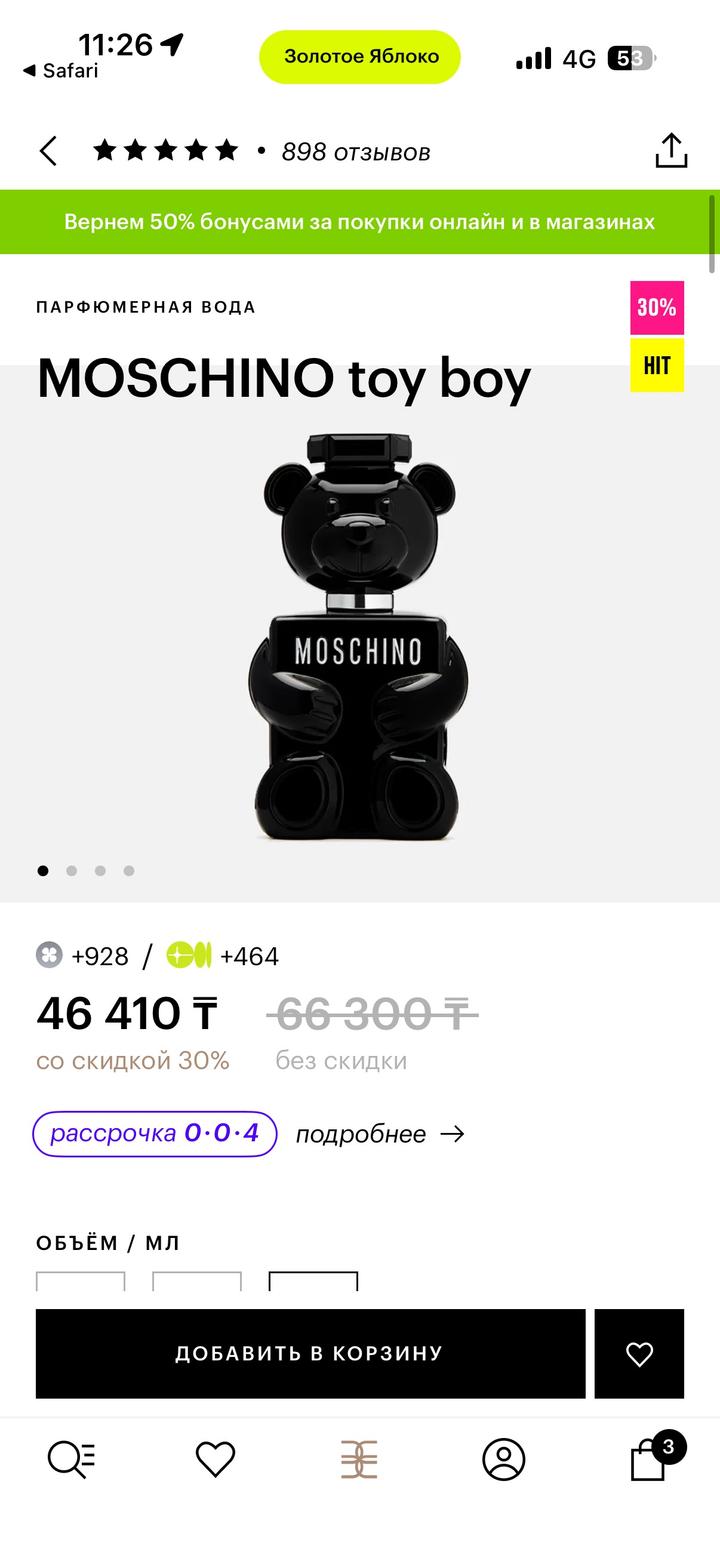Switch to the favorites tab

[215, 1459]
